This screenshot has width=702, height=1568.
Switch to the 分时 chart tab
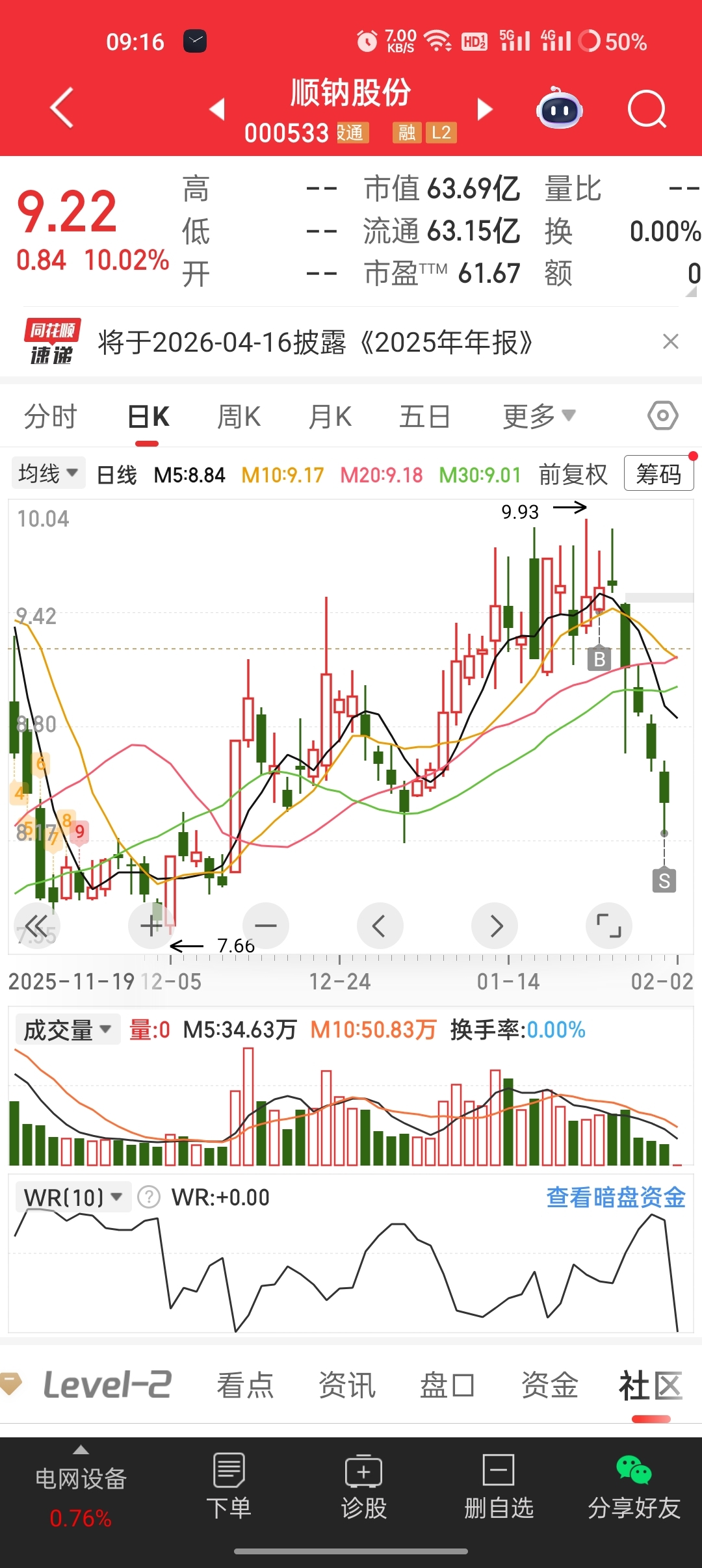point(50,416)
